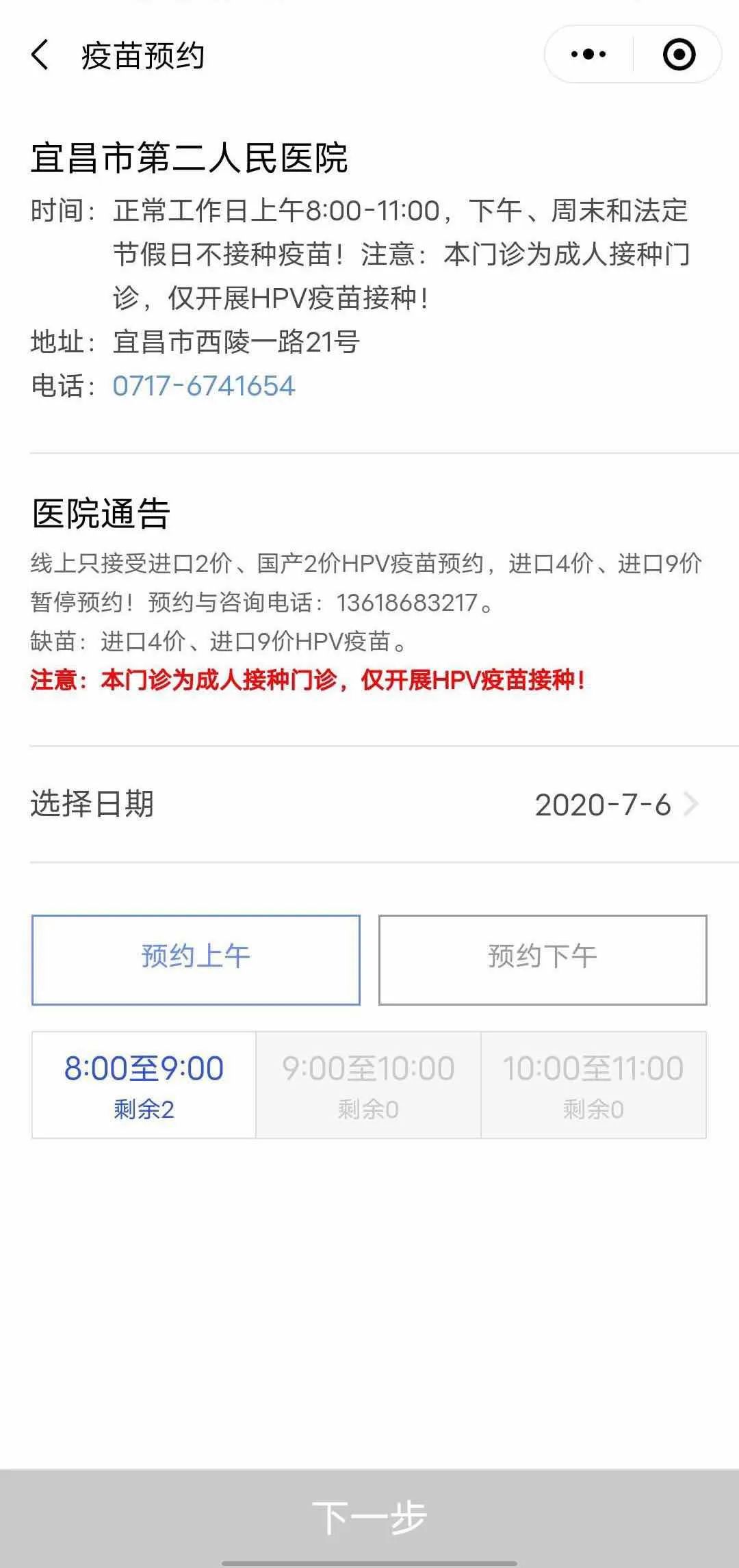Choose the 8:00至9:00 time slot
The height and width of the screenshot is (1568, 739).
point(144,1084)
